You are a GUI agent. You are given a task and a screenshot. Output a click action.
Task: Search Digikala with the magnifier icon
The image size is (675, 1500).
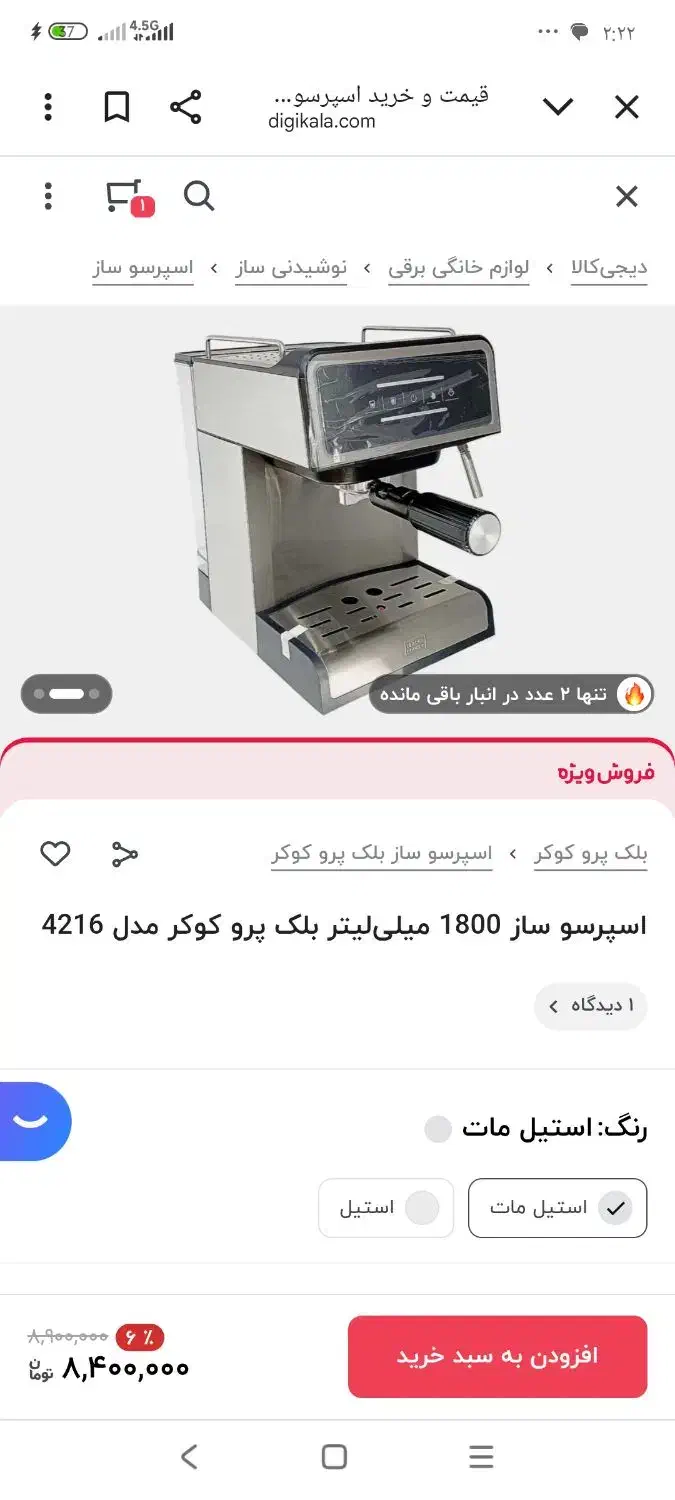(199, 197)
